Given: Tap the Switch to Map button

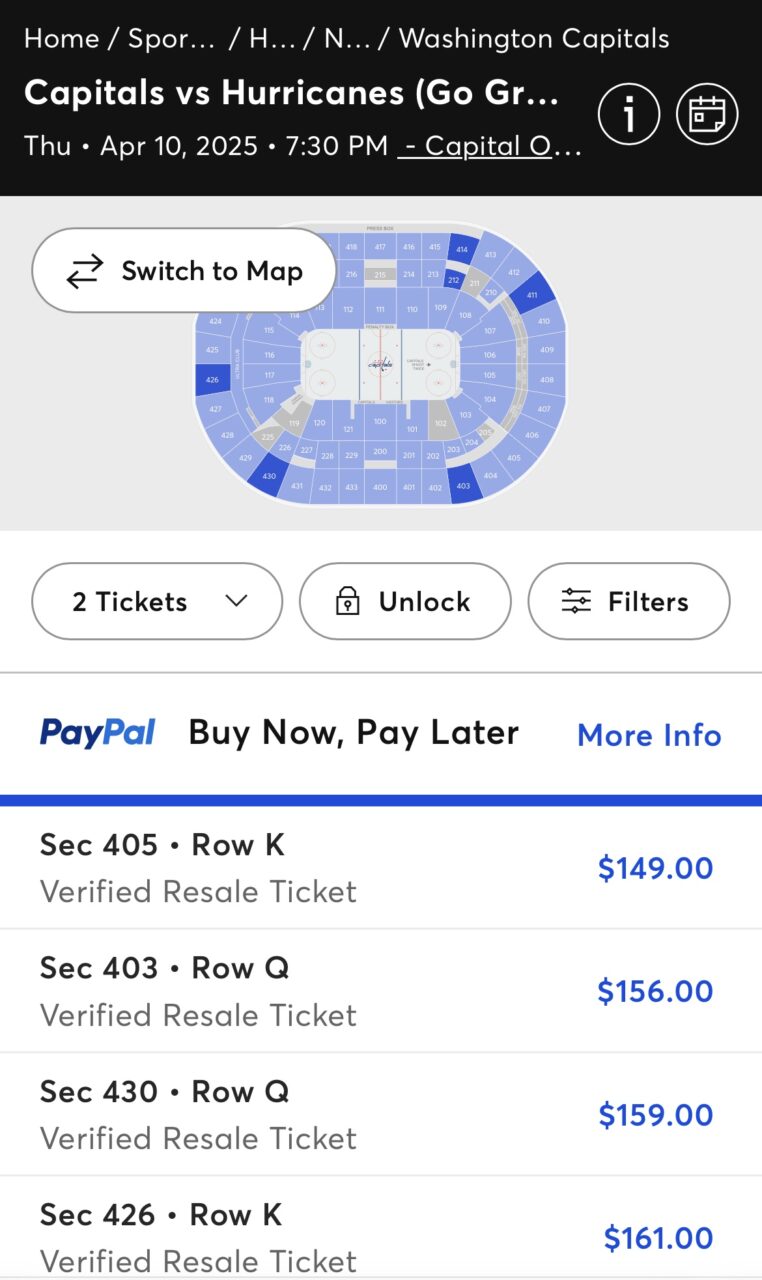Looking at the screenshot, I should click(x=183, y=271).
